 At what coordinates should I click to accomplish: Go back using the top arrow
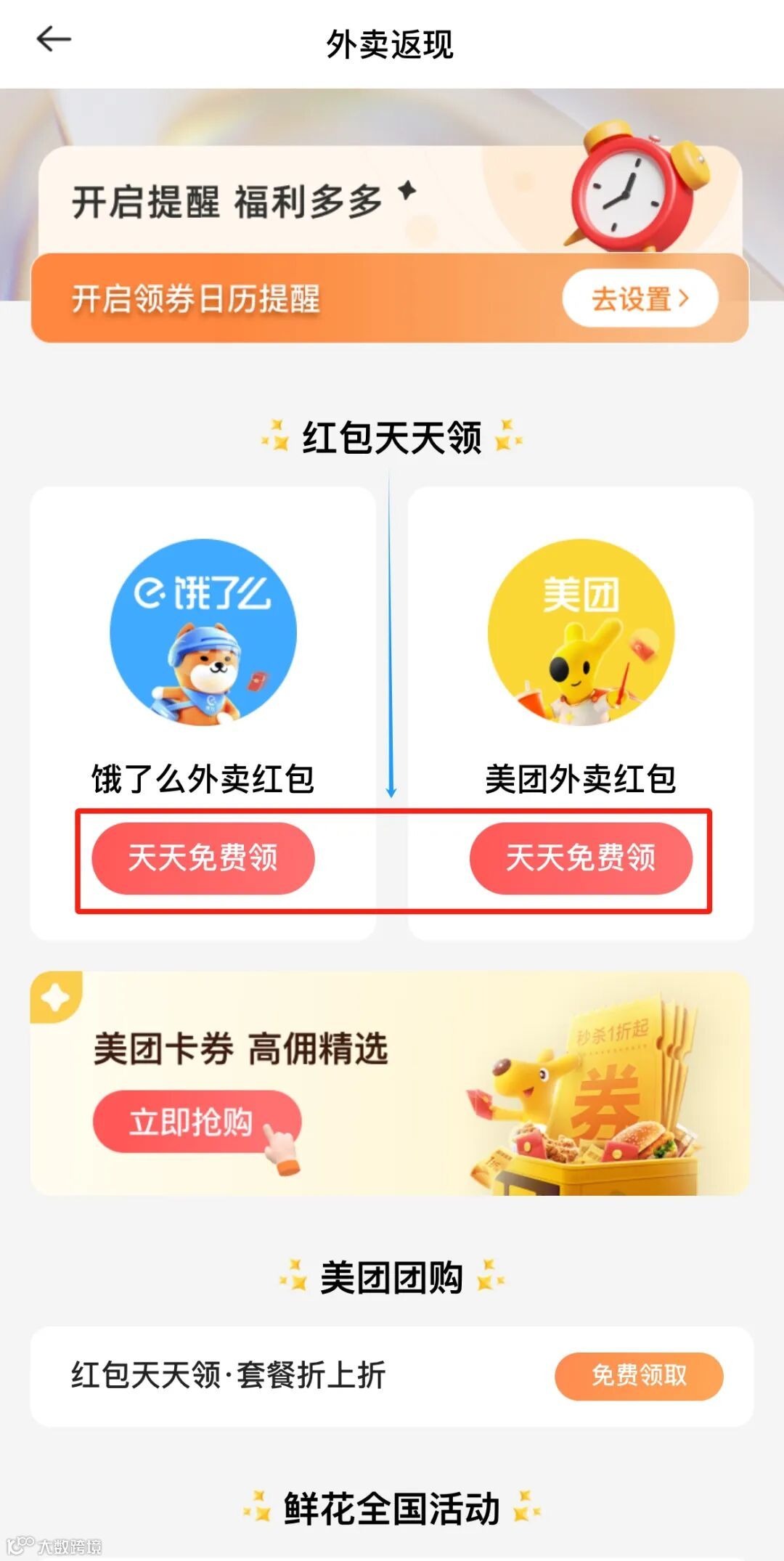click(54, 40)
